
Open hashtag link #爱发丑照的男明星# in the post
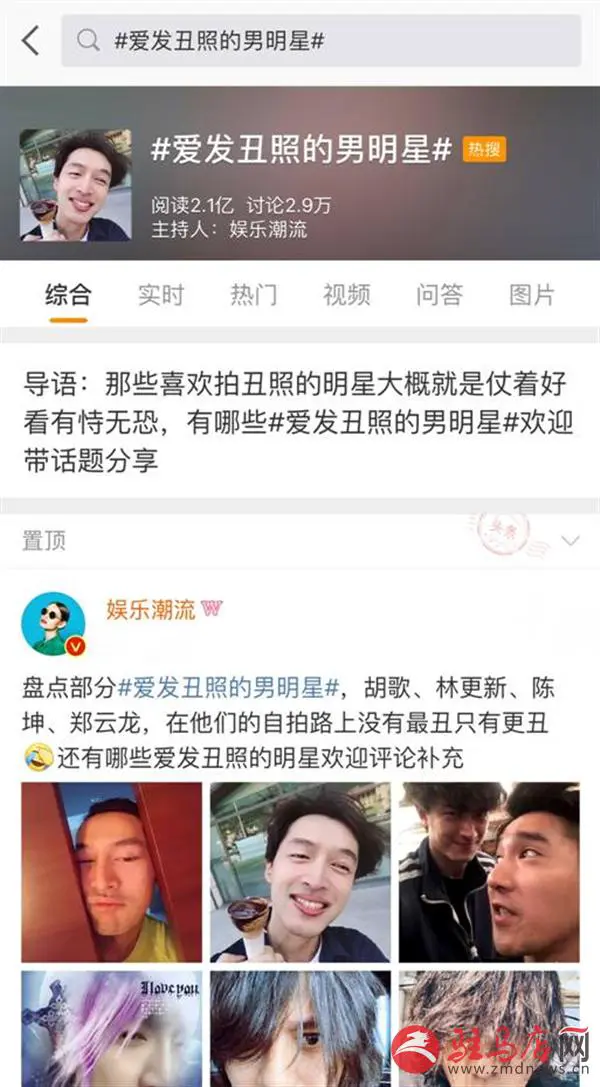point(229,688)
